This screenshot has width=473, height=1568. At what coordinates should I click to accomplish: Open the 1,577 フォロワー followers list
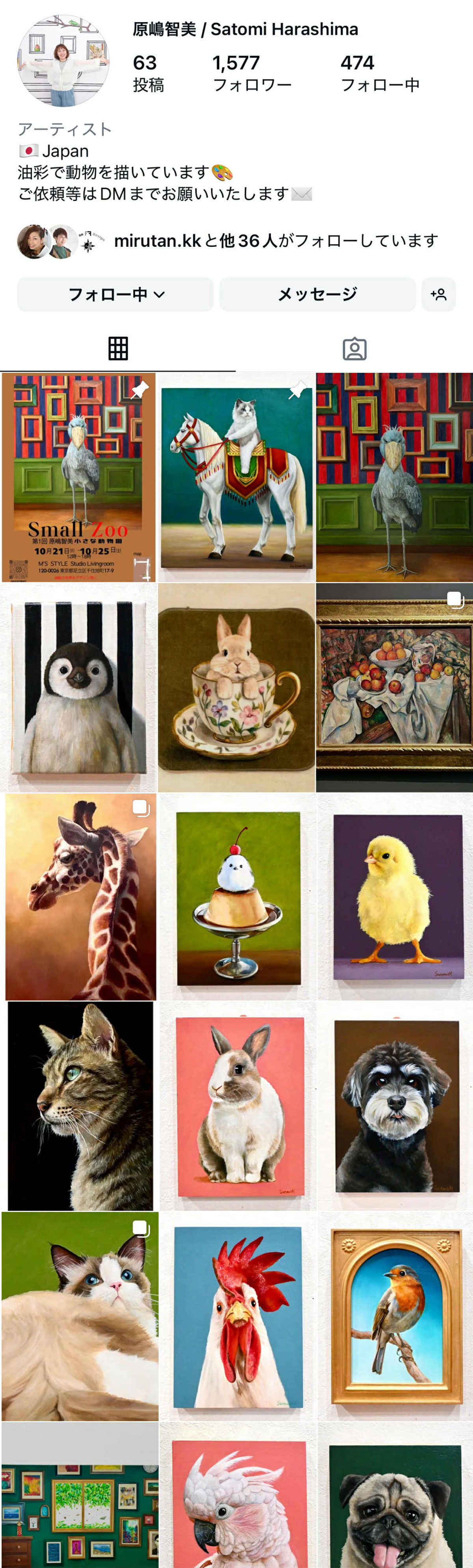[251, 73]
